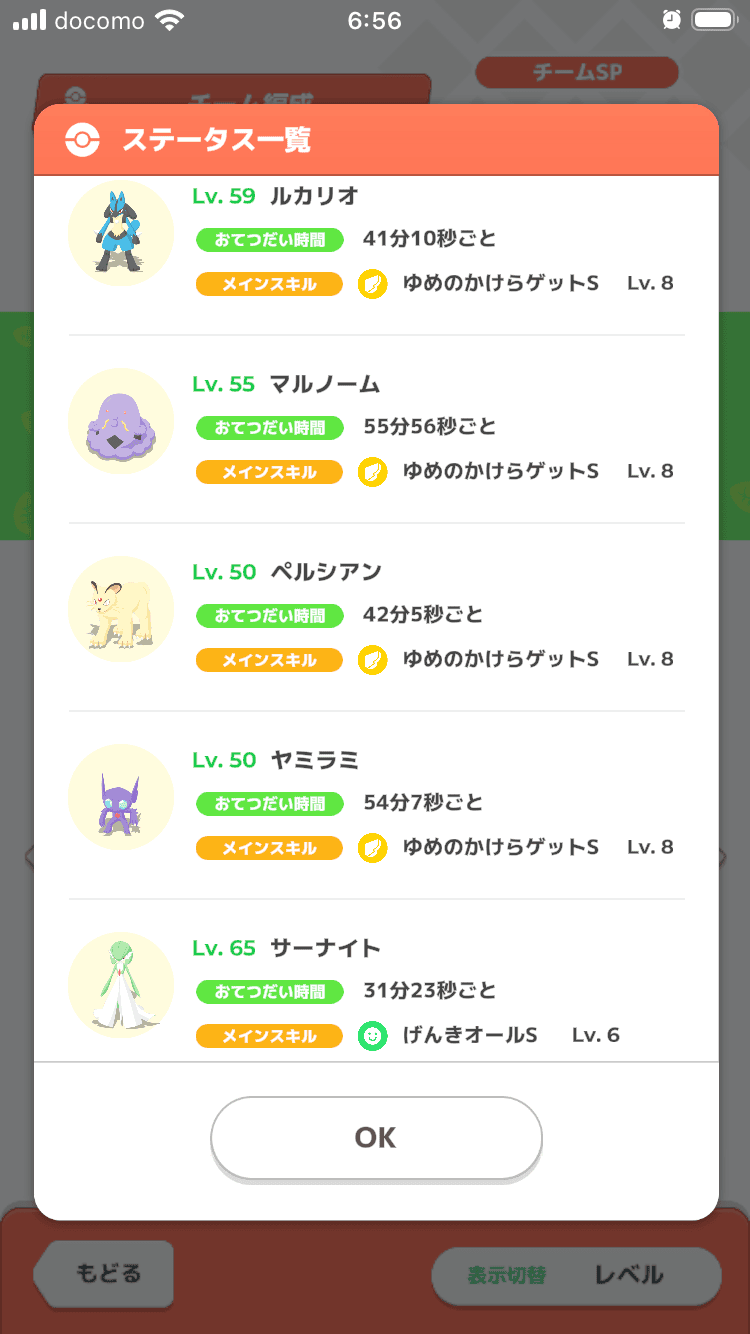
Task: Tap the もどる back button
Action: pos(106,1274)
